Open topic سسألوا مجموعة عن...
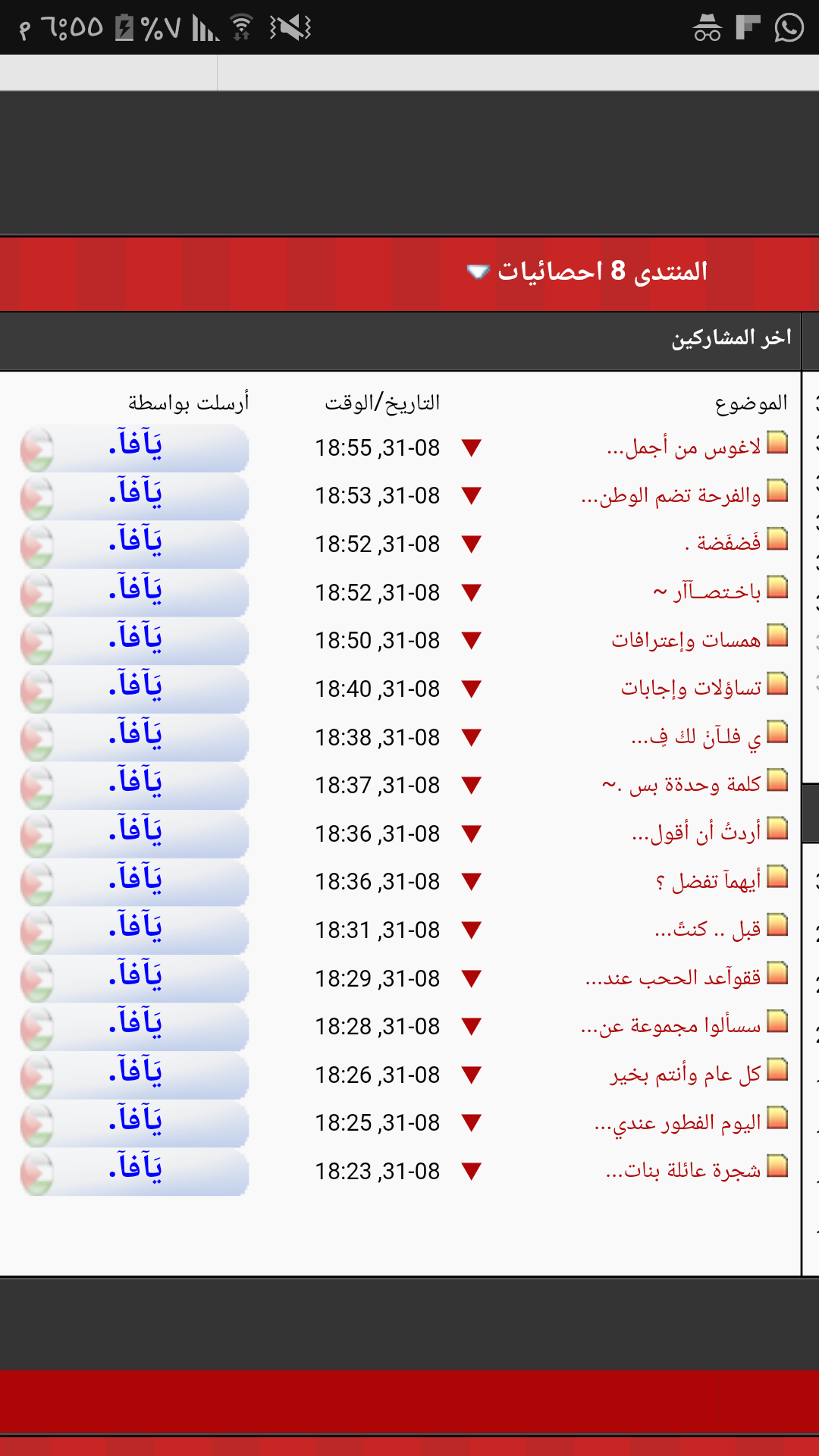Screen dimensions: 819x1456 coord(670,1026)
